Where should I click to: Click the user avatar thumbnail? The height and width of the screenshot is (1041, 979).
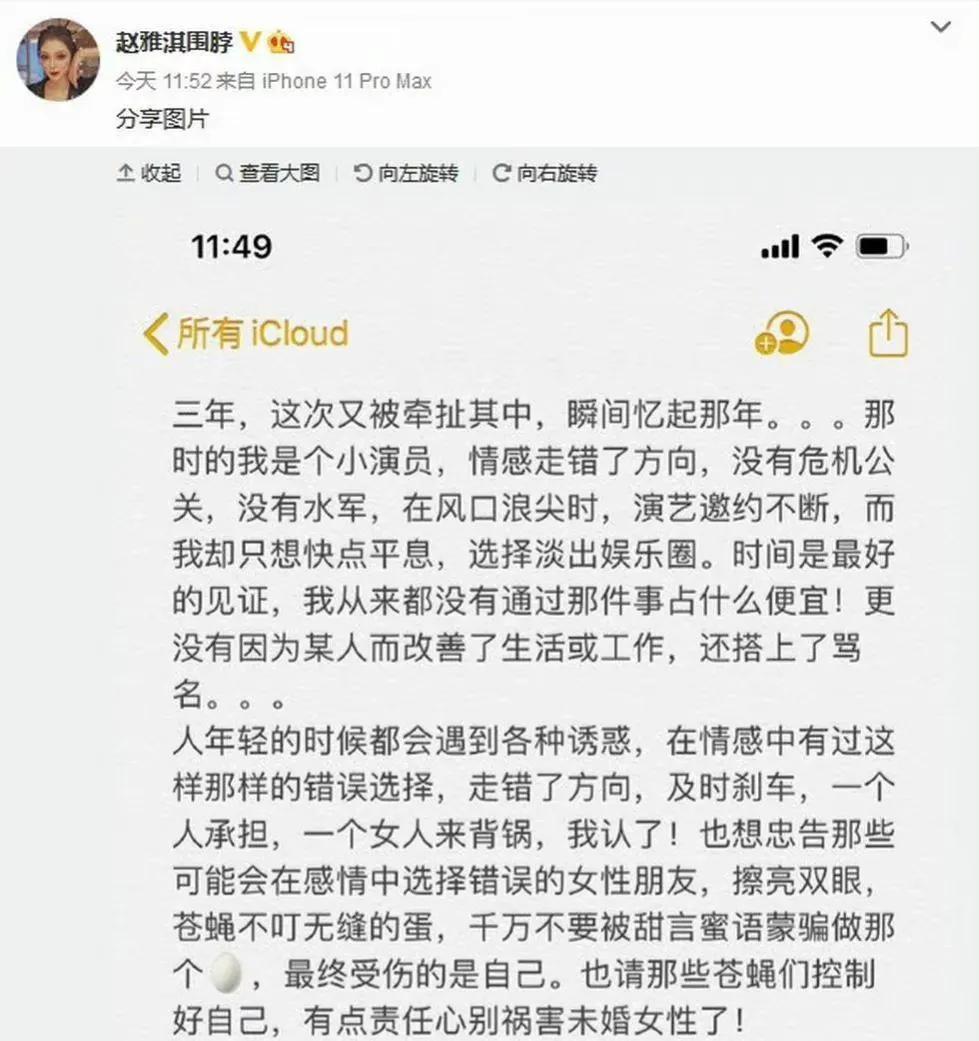[x=57, y=54]
